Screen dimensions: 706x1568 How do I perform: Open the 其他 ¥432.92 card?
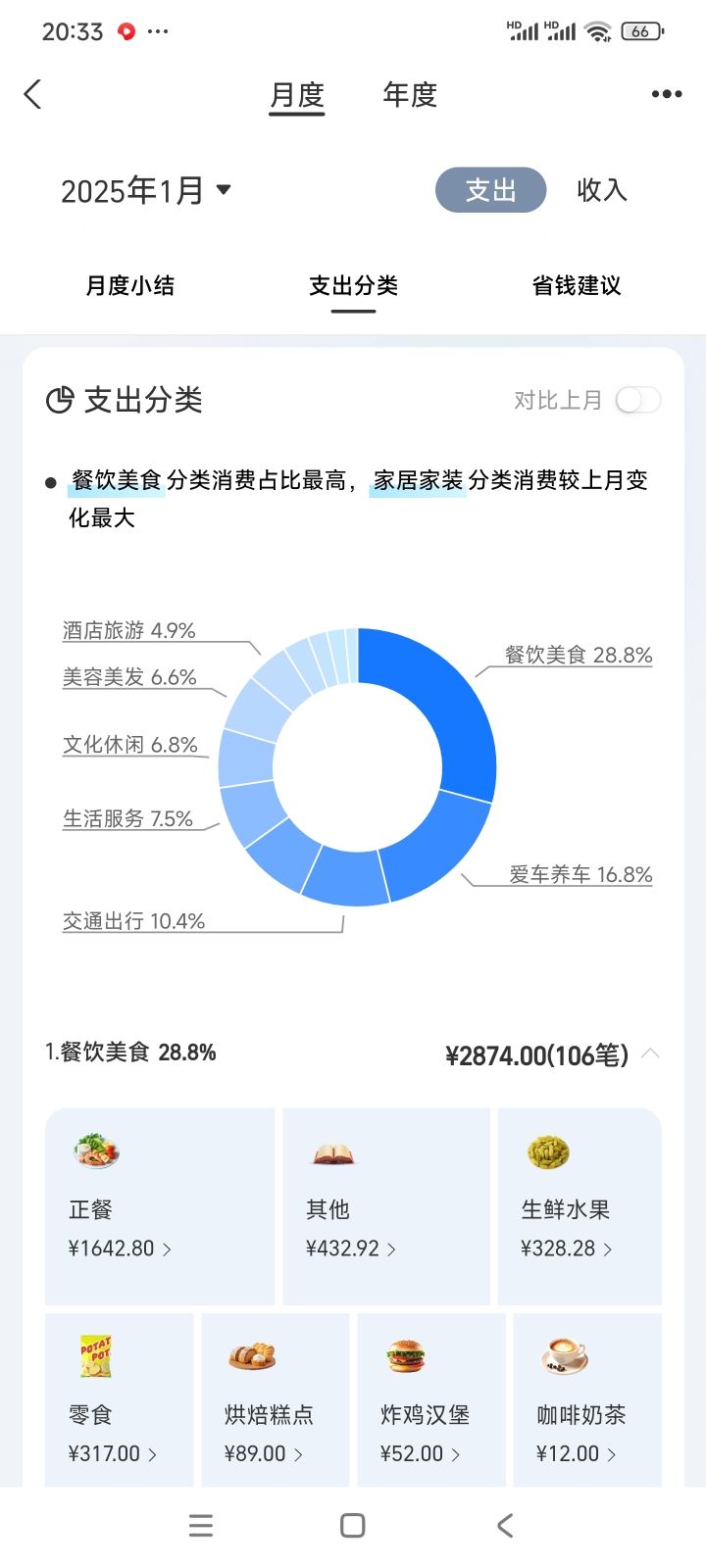(x=386, y=1206)
